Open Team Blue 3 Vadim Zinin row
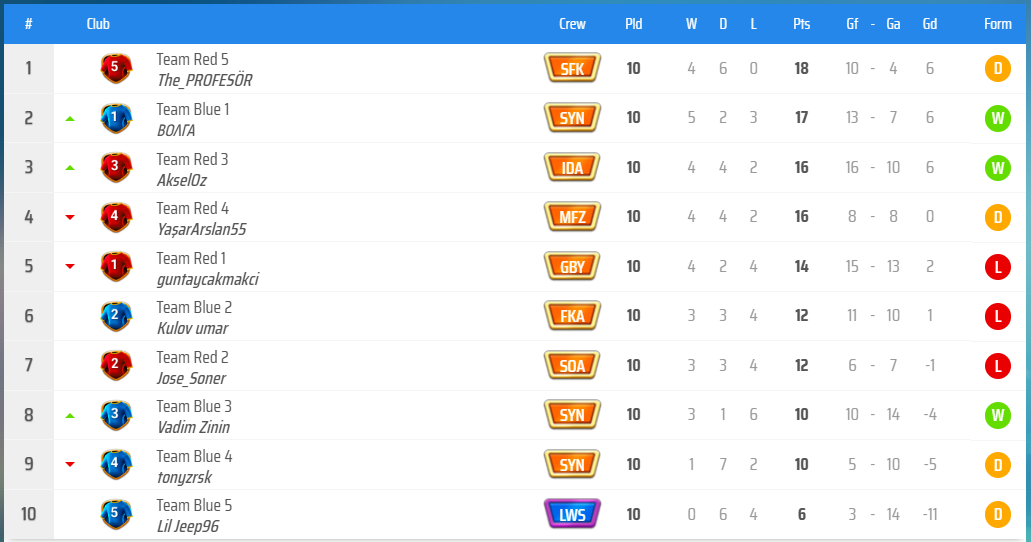 (x=194, y=416)
